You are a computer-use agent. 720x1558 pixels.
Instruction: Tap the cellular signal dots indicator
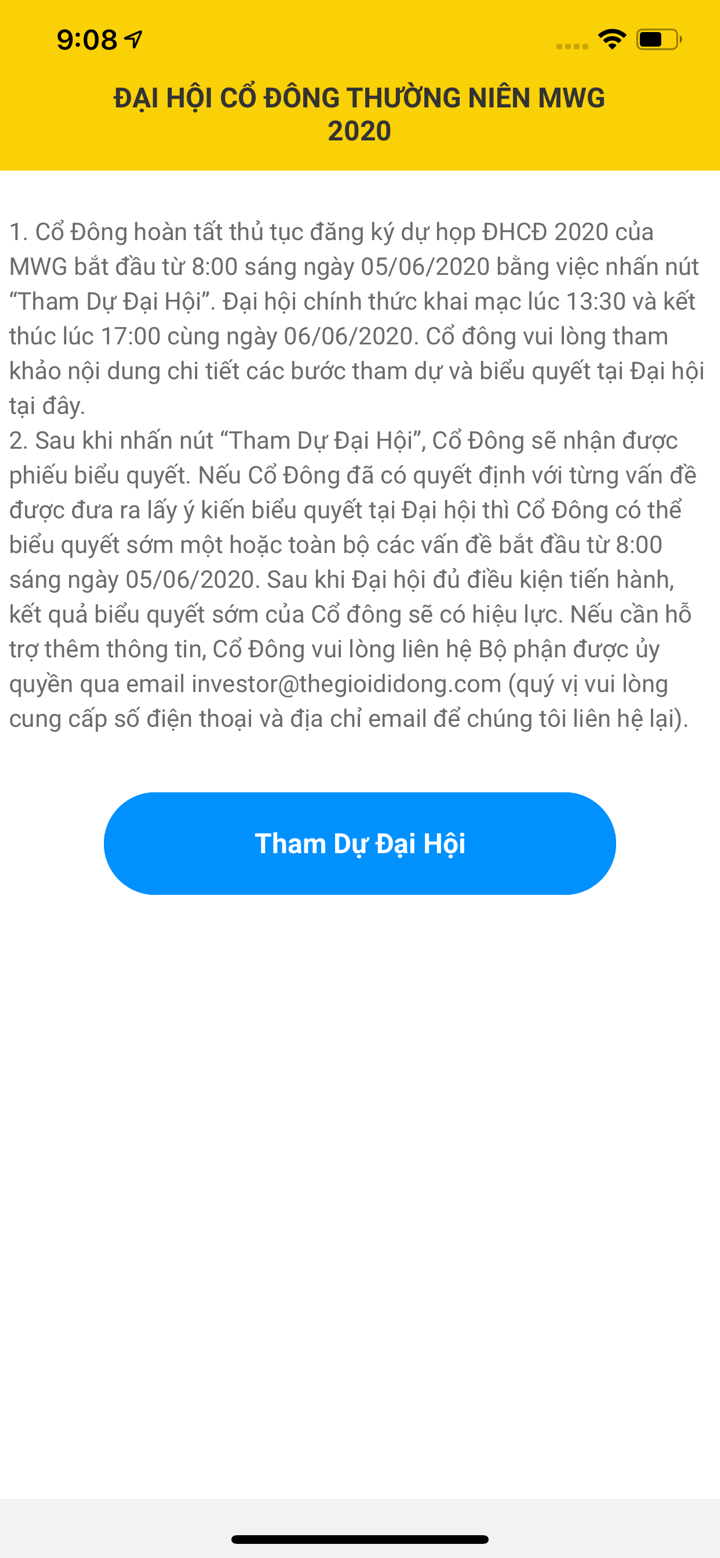(x=571, y=44)
